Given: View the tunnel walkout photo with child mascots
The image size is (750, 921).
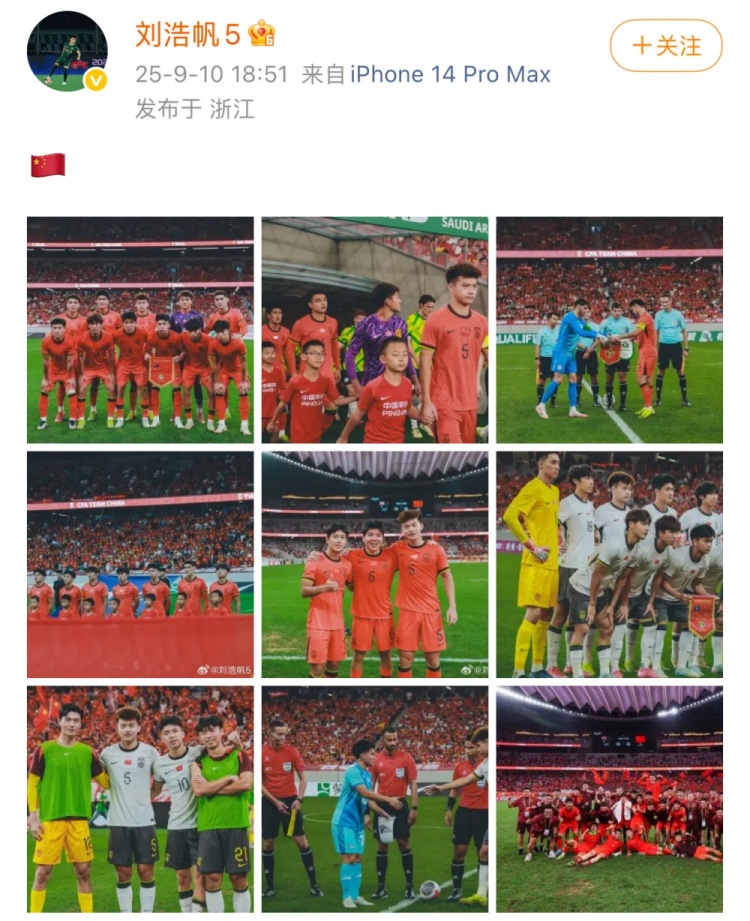Looking at the screenshot, I should click(375, 330).
